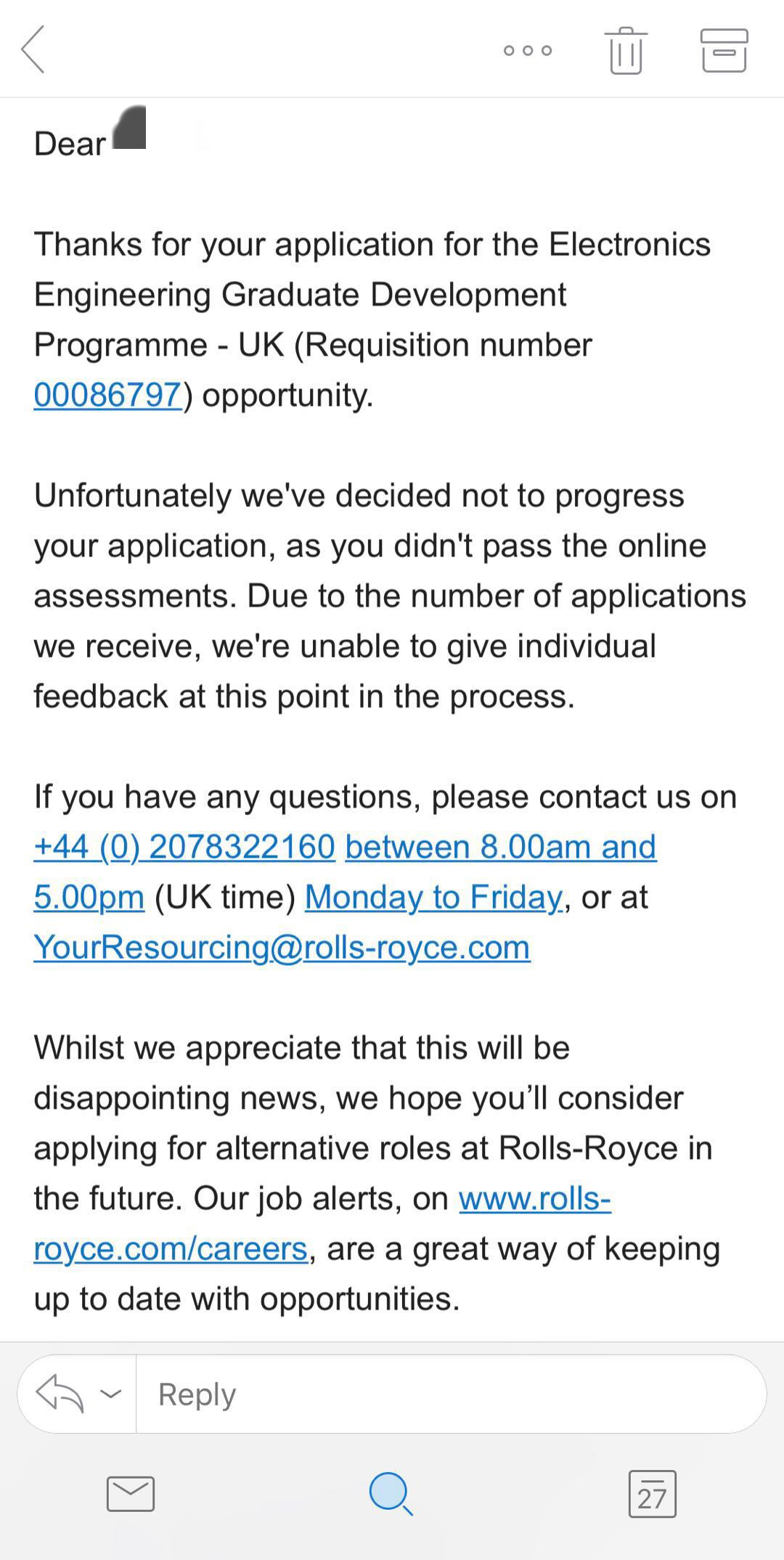Tap the 'between 8.00am and 5.00pm' link

500,847
